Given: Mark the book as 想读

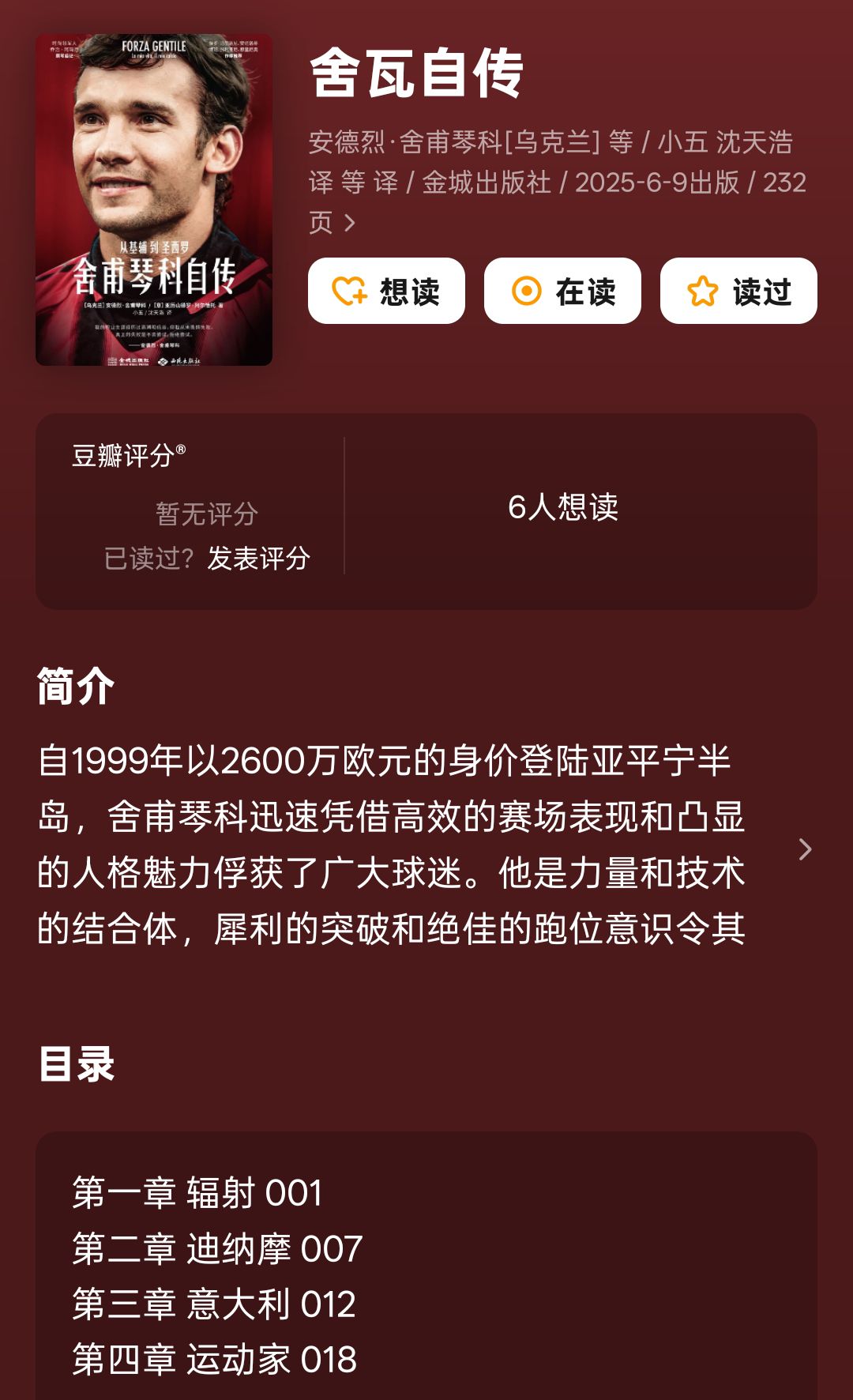Looking at the screenshot, I should tap(386, 291).
